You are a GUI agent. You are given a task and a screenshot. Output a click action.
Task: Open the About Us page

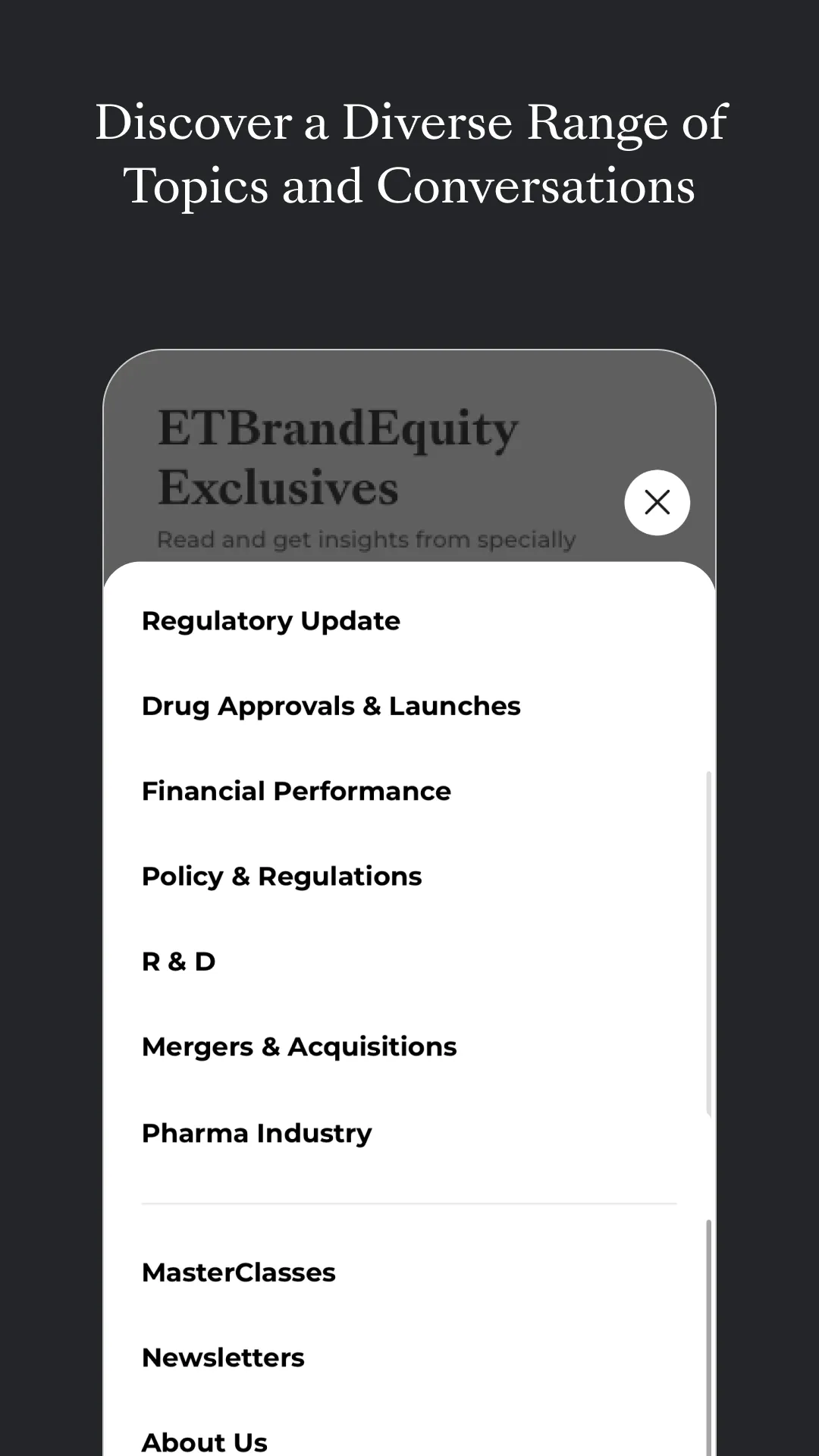tap(204, 1439)
